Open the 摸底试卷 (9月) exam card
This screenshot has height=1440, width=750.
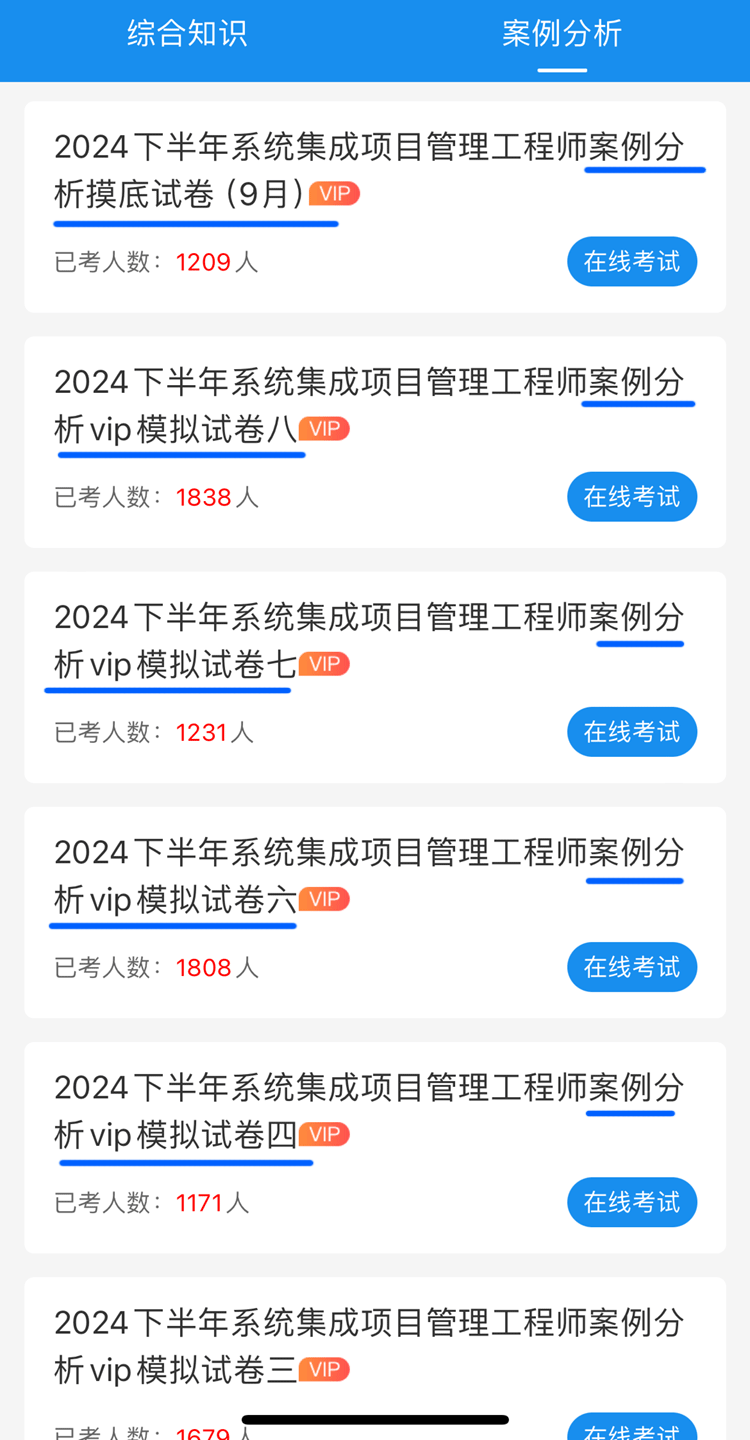pyautogui.click(x=300, y=172)
